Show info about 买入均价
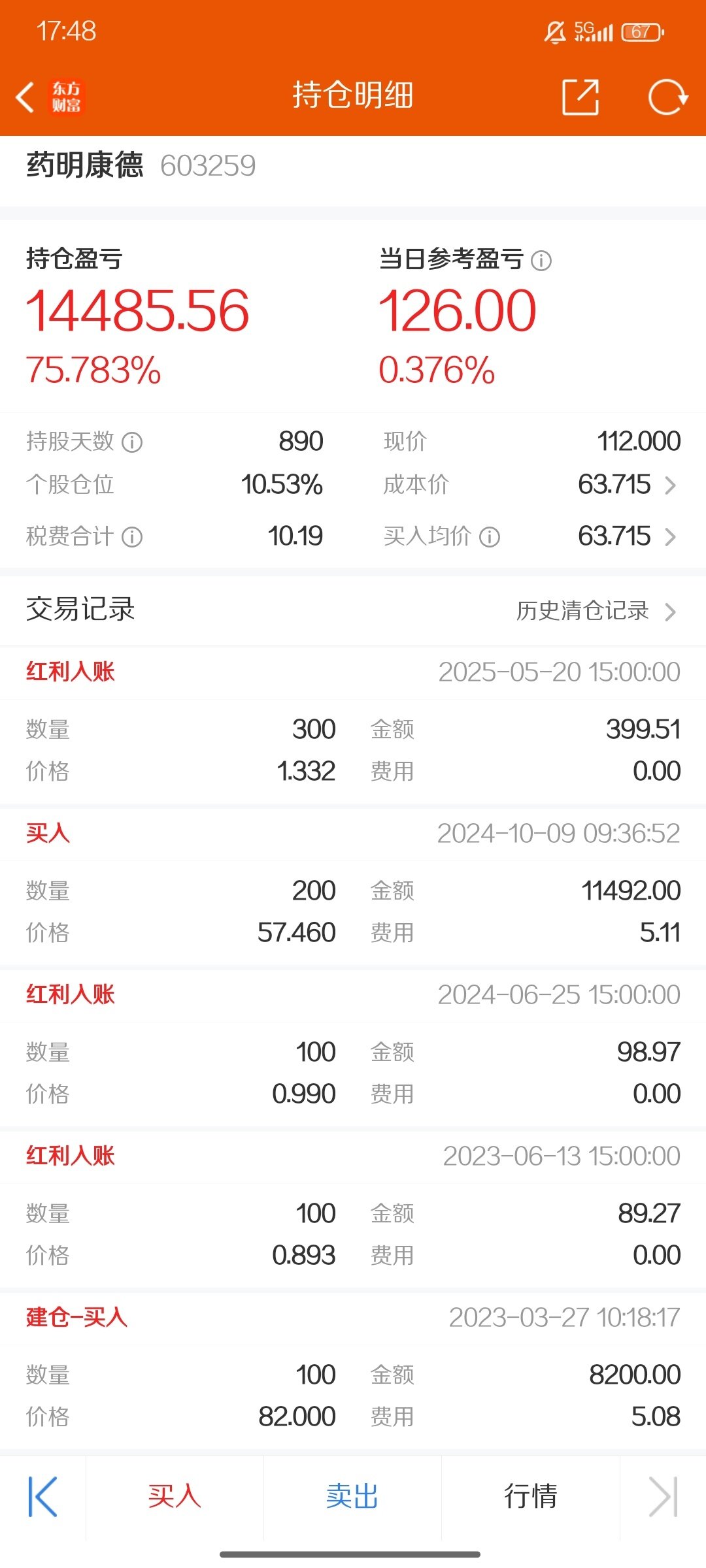Screen dimensions: 706x1568 point(490,537)
